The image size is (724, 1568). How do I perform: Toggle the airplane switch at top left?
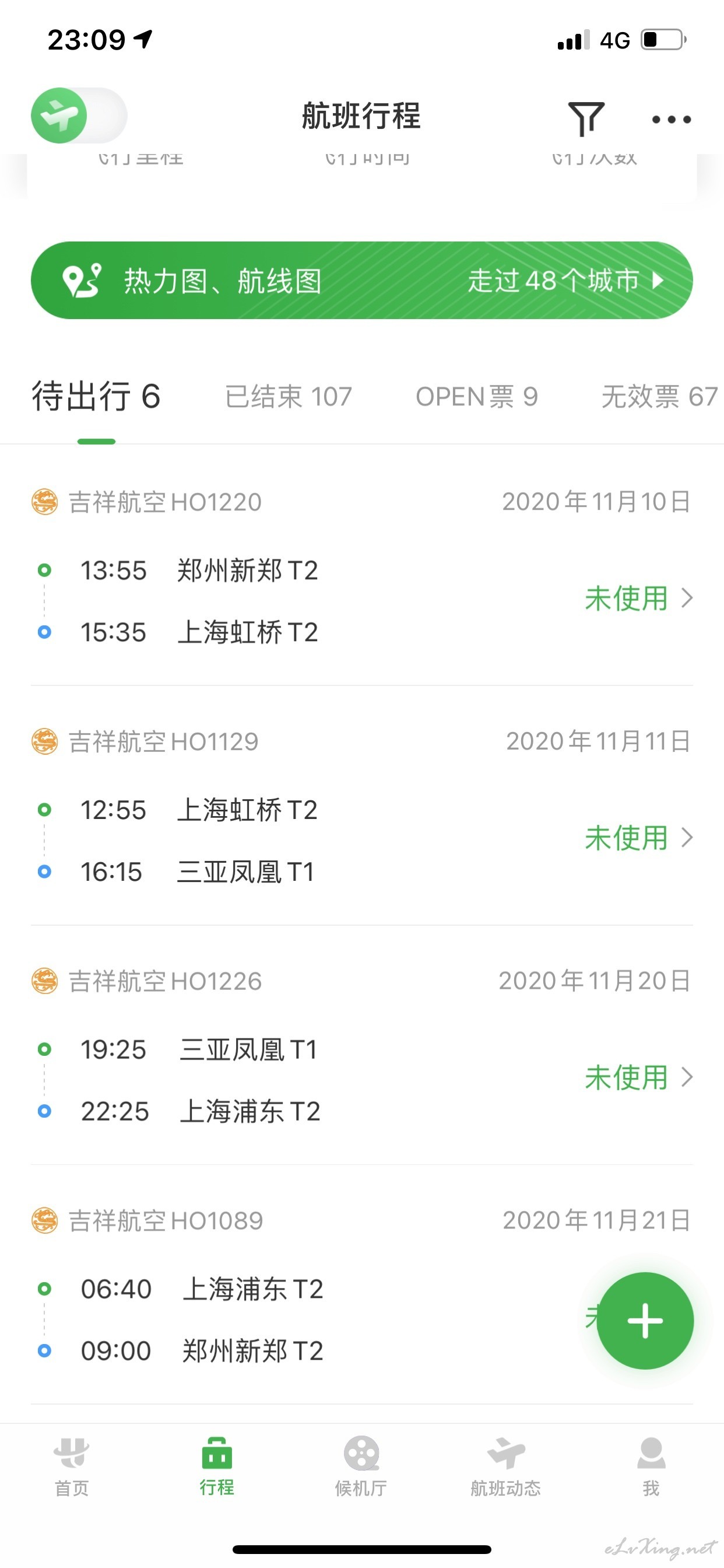[x=79, y=116]
